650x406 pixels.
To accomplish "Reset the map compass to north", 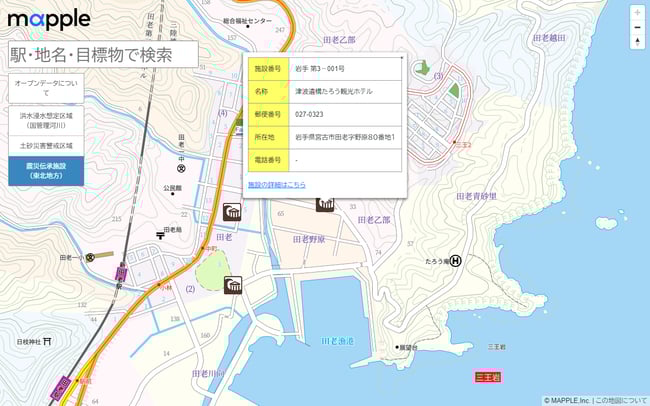I will (637, 42).
